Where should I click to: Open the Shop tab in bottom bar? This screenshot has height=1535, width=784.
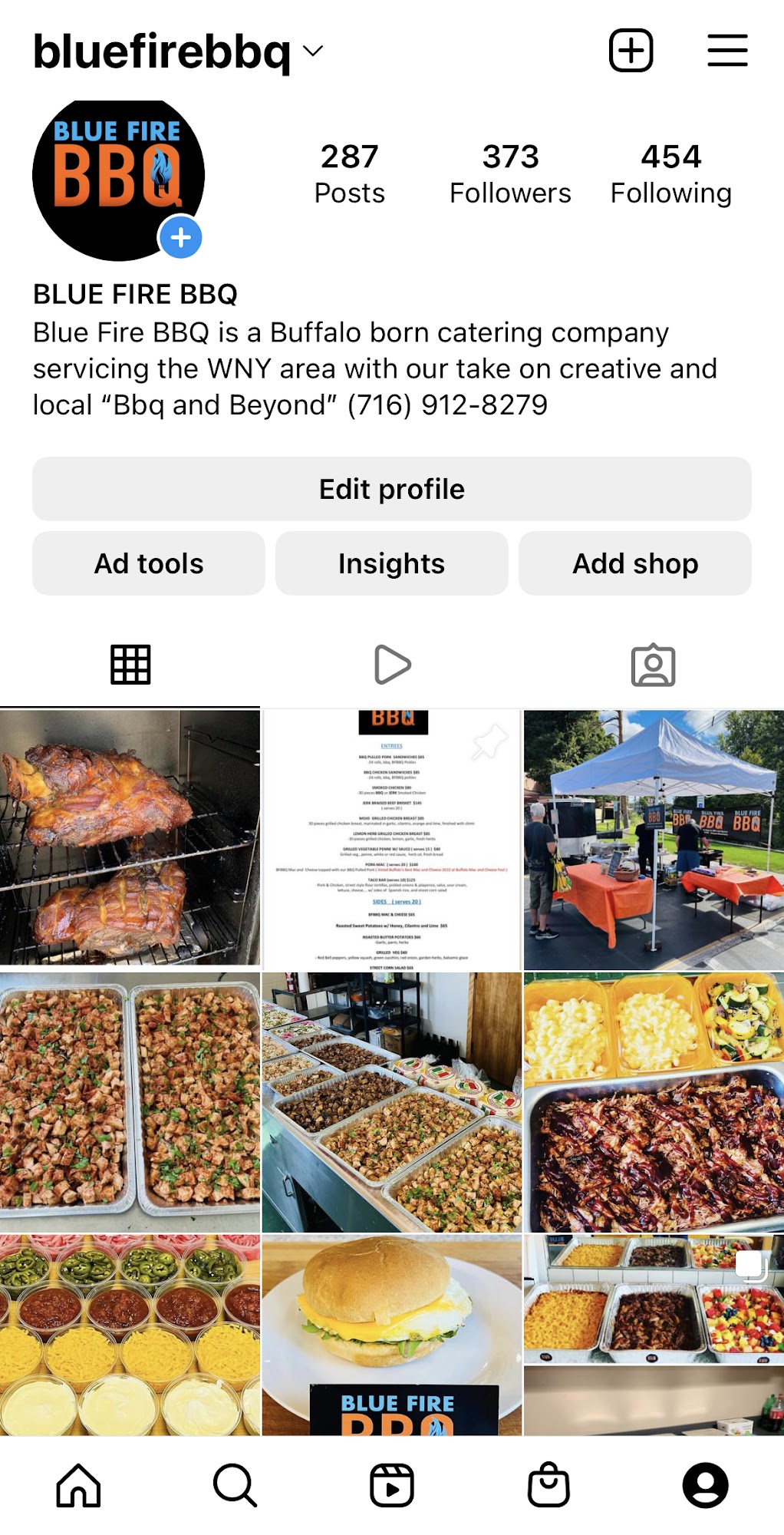548,1484
